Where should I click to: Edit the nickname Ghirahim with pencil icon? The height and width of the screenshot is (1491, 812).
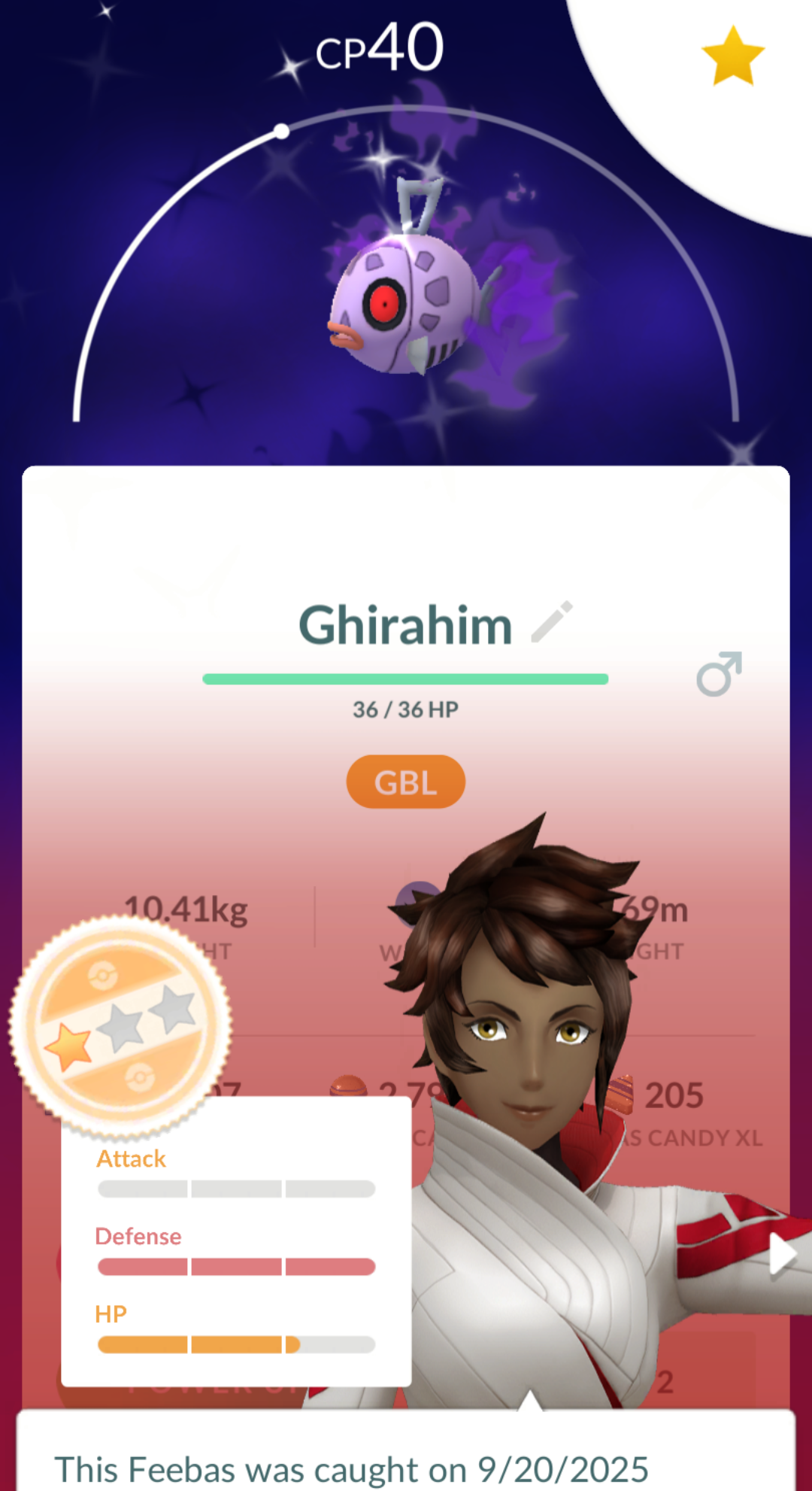tap(552, 621)
